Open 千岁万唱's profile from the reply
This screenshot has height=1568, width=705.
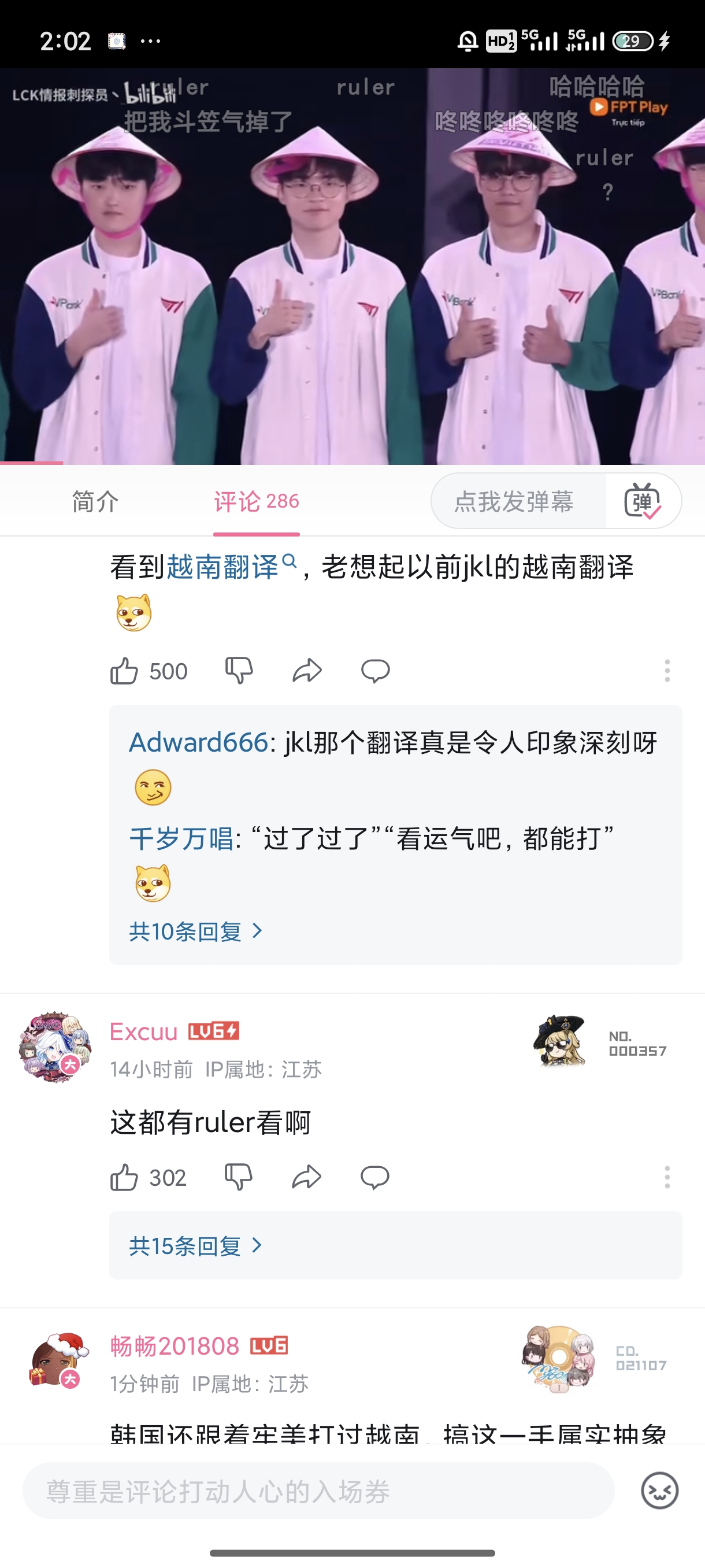181,839
